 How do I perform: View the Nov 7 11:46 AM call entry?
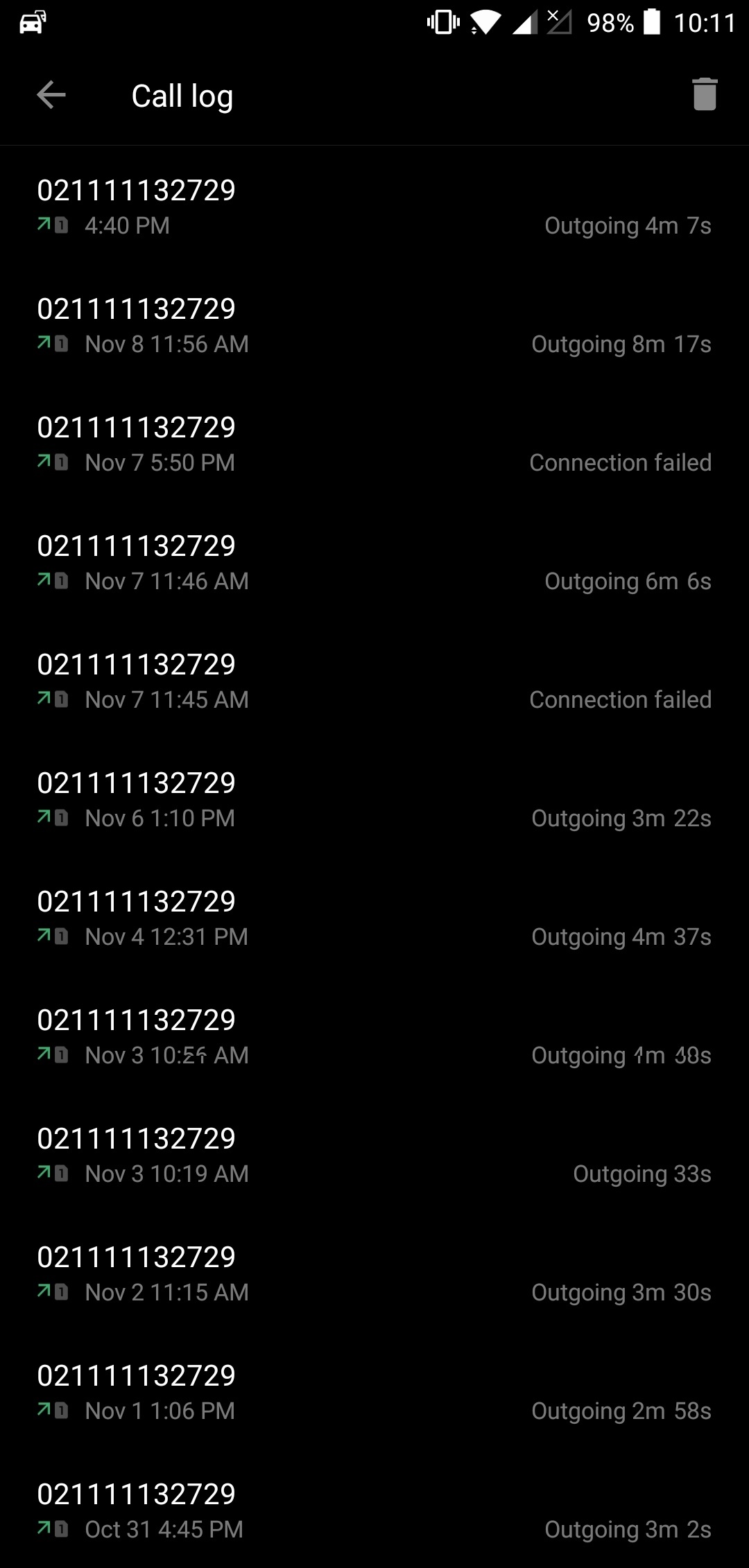[374, 561]
